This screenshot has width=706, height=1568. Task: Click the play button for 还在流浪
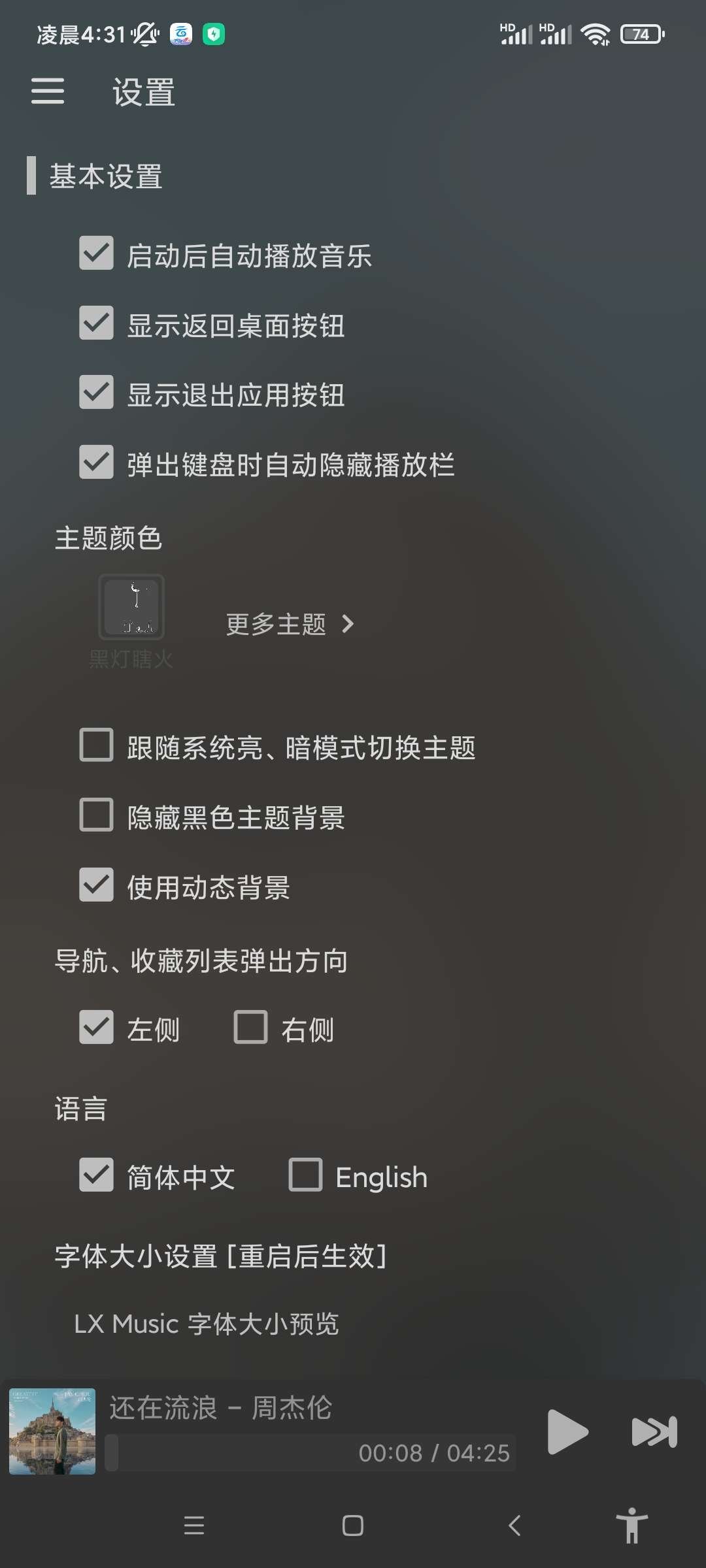567,1432
